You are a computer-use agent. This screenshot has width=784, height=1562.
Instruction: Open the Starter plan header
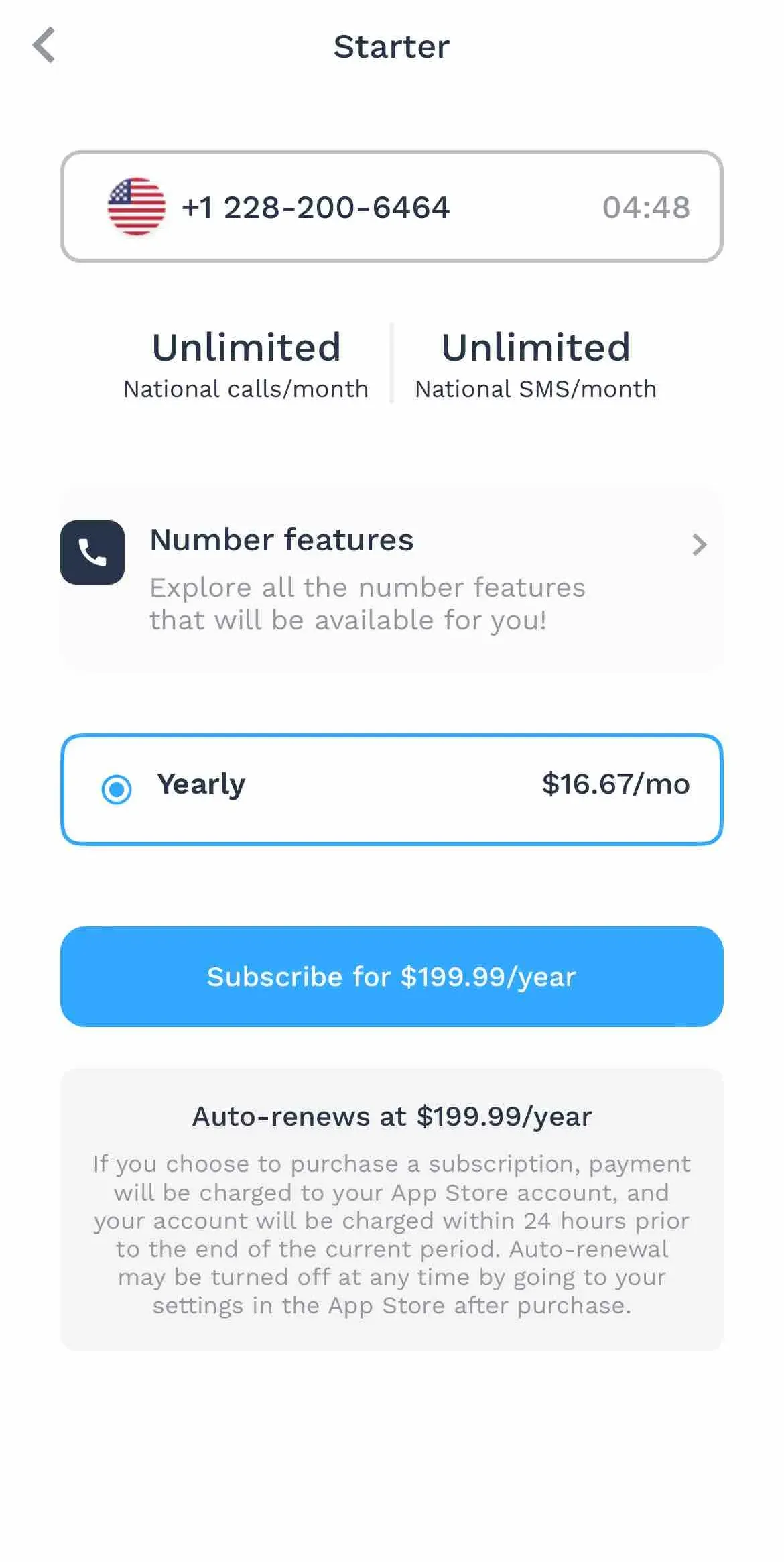pos(392,46)
